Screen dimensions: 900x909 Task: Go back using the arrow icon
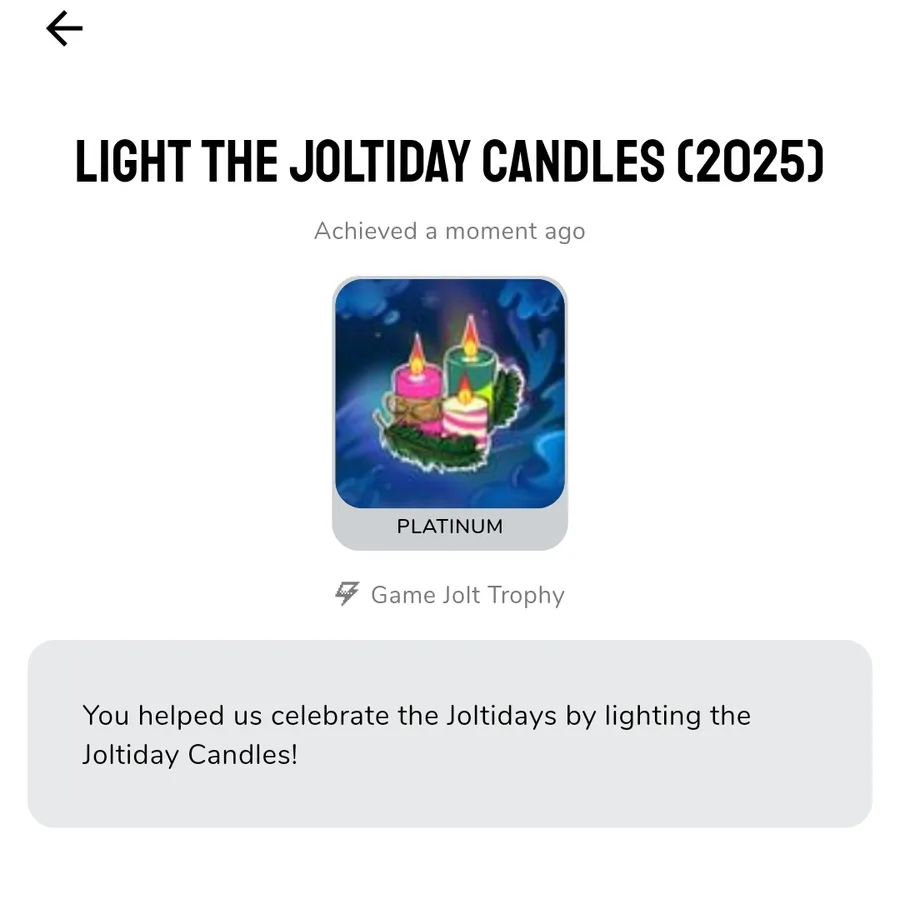click(x=64, y=29)
